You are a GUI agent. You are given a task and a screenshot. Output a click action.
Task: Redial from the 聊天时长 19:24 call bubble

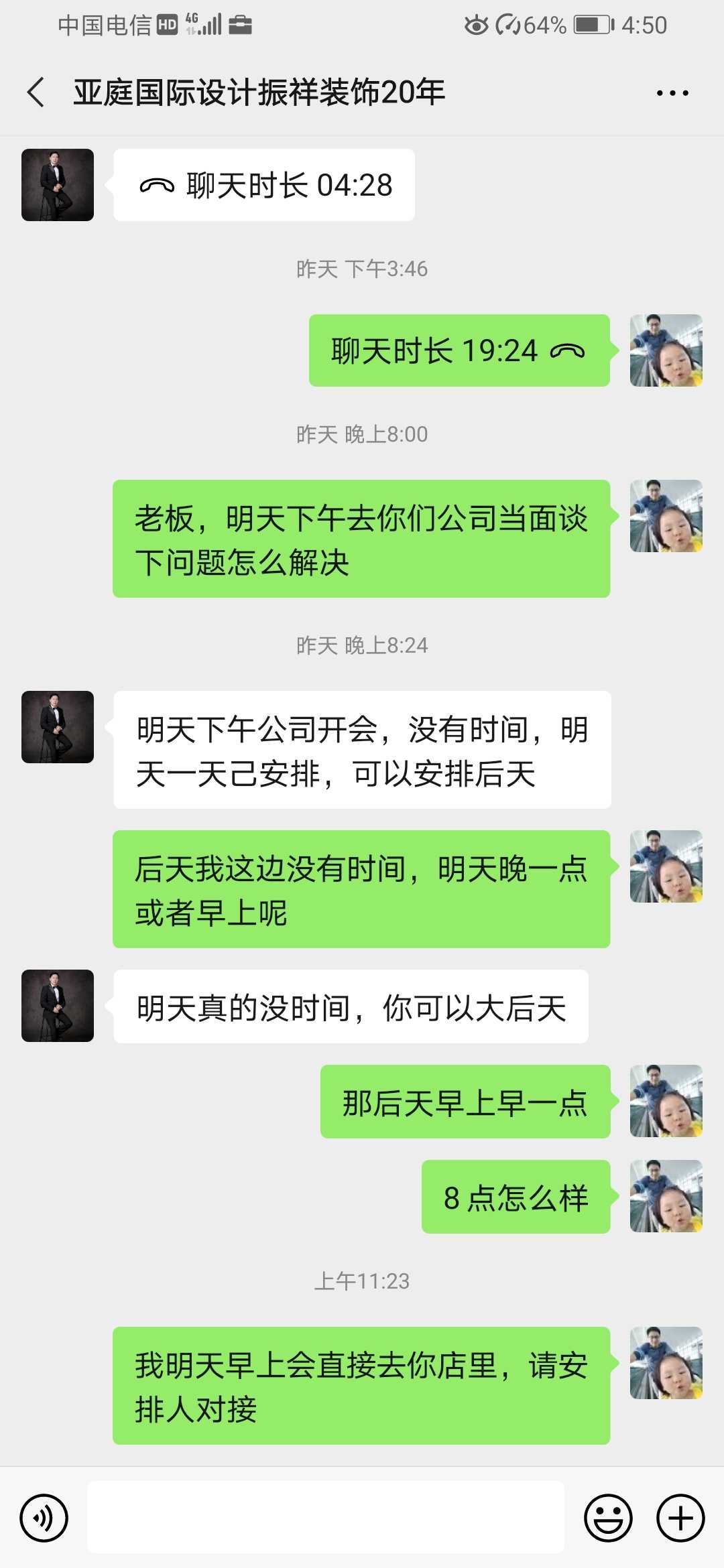[x=459, y=350]
